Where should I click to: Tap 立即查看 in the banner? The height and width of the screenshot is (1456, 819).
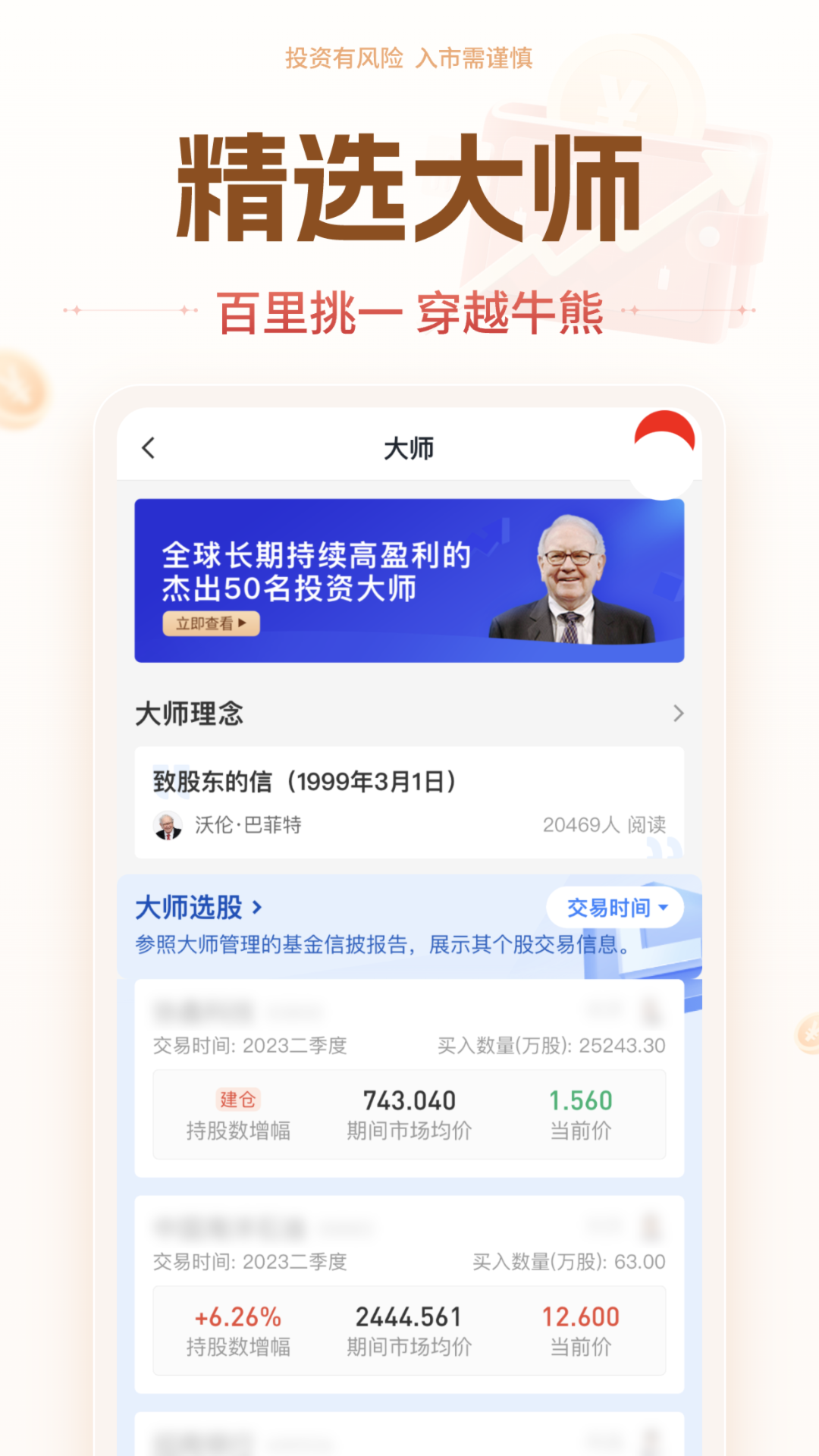tap(210, 623)
